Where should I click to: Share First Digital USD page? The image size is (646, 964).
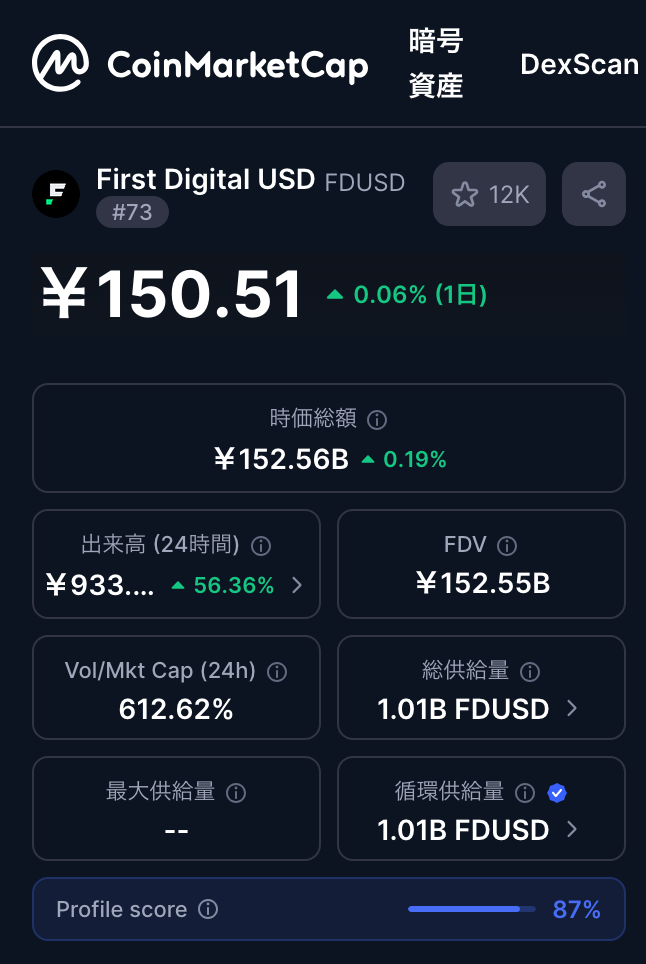pos(594,194)
